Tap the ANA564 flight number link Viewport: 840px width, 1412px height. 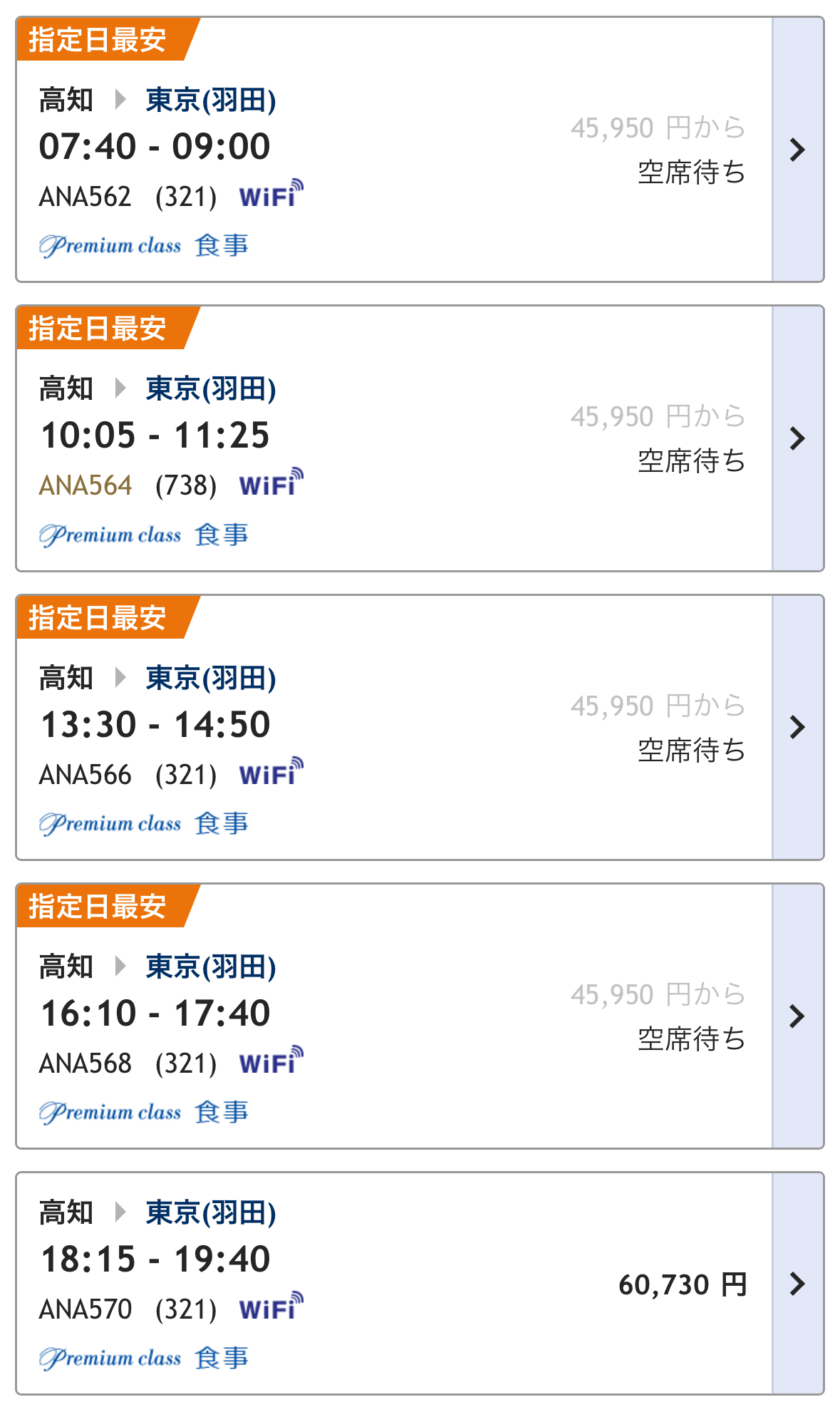pos(85,485)
